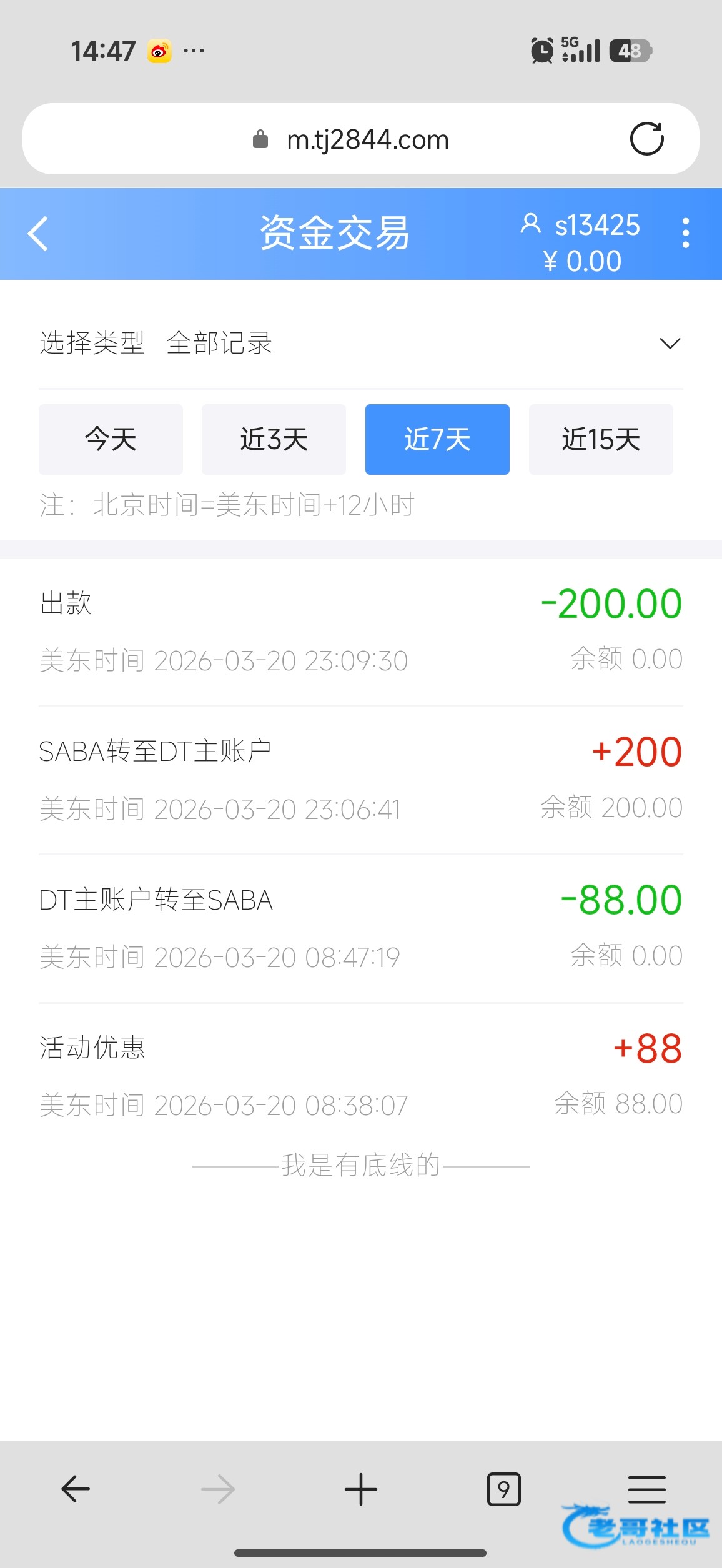Tap the m.tj2844.com address bar
Viewport: 722px width, 1568px height.
pyautogui.click(x=367, y=139)
